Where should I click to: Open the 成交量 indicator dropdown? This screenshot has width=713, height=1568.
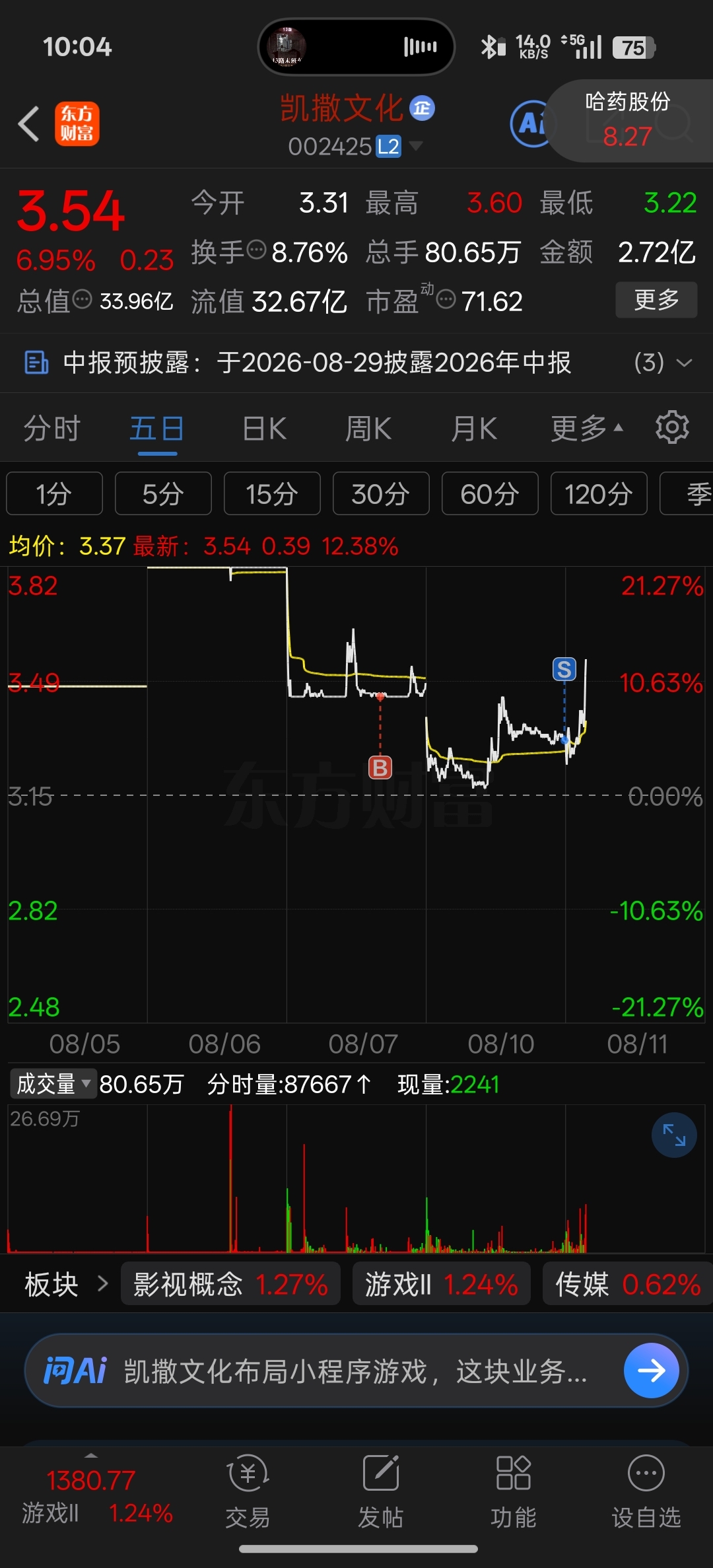click(x=53, y=1084)
